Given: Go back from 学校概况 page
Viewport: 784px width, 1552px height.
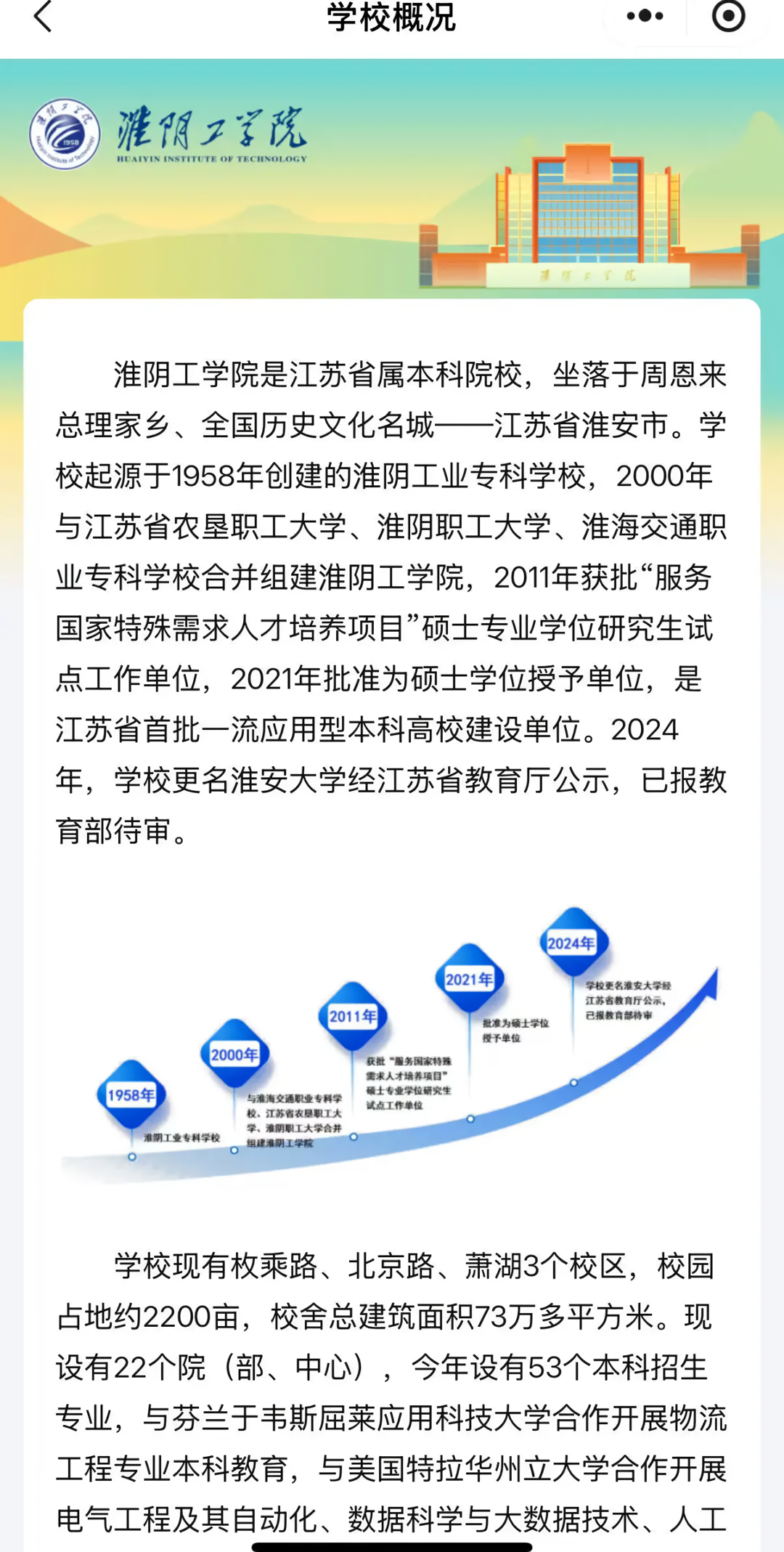Looking at the screenshot, I should point(44,17).
